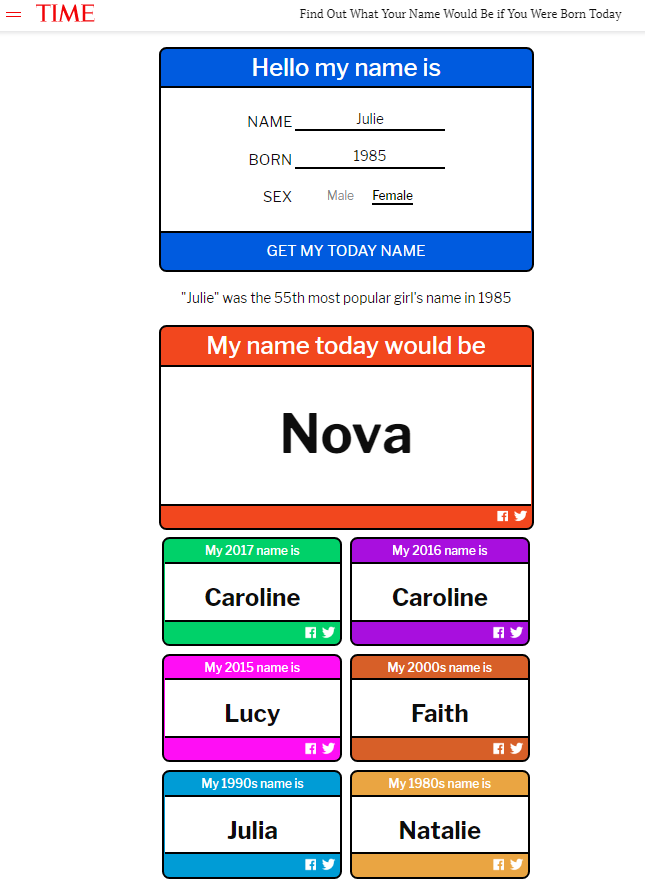This screenshot has height=885, width=645.
Task: Share the Nova result on Facebook
Action: pyautogui.click(x=503, y=516)
